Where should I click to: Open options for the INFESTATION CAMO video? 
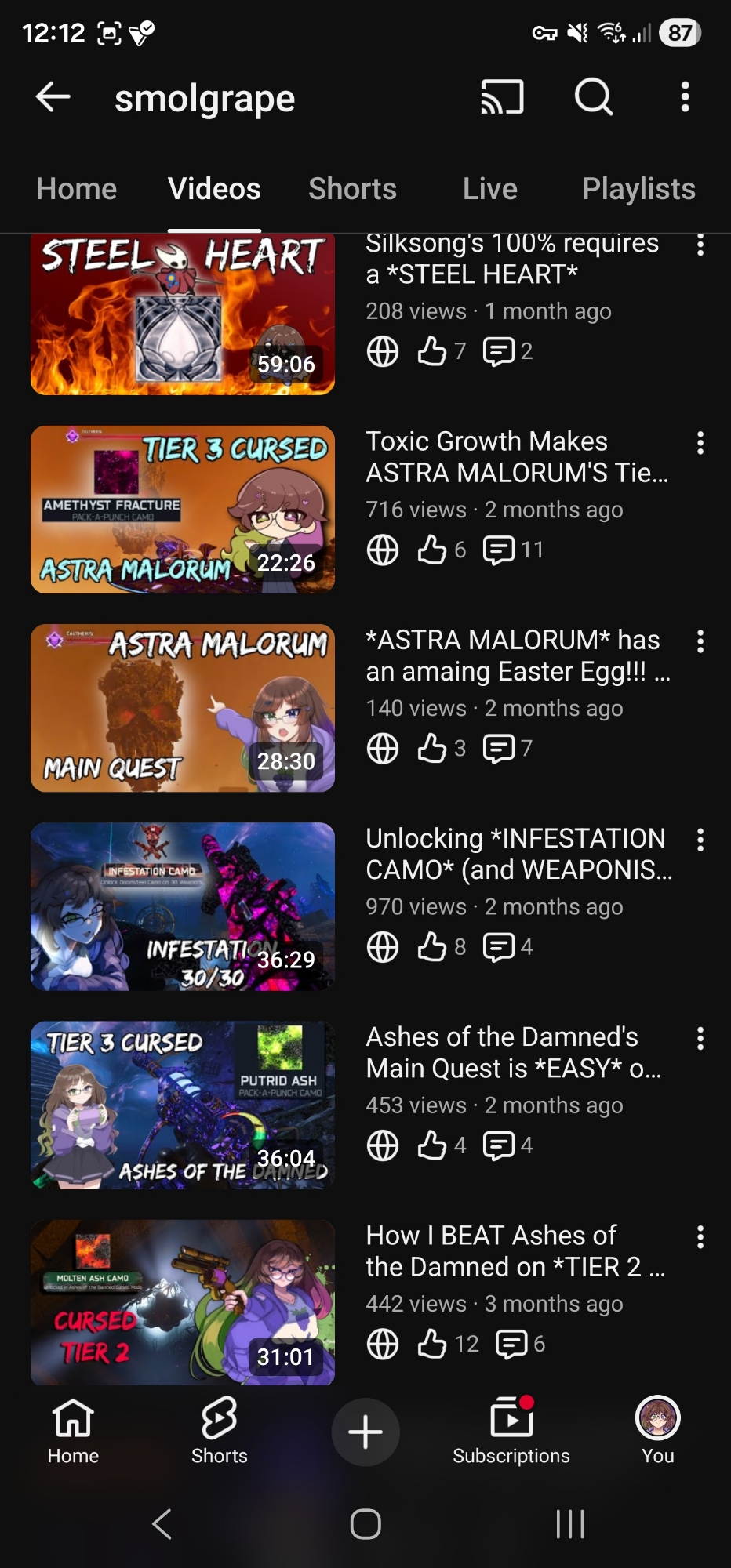[x=700, y=840]
